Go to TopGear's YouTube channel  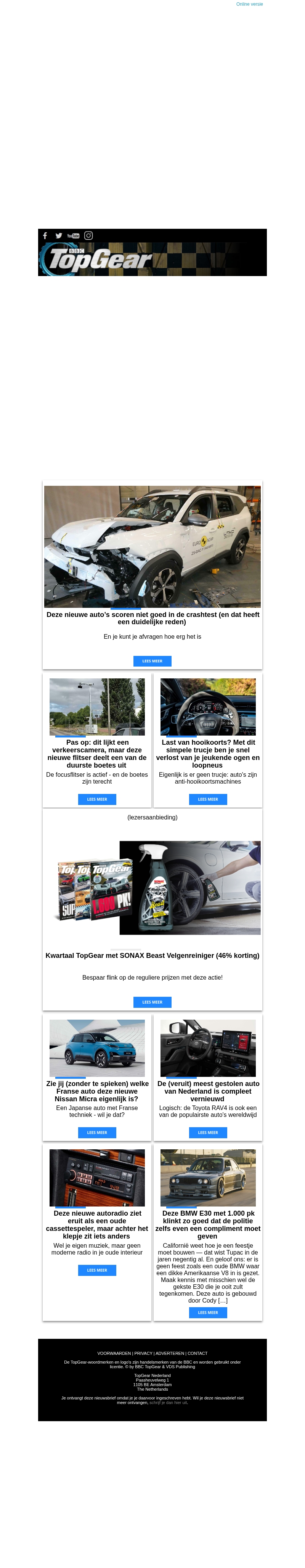tap(73, 236)
